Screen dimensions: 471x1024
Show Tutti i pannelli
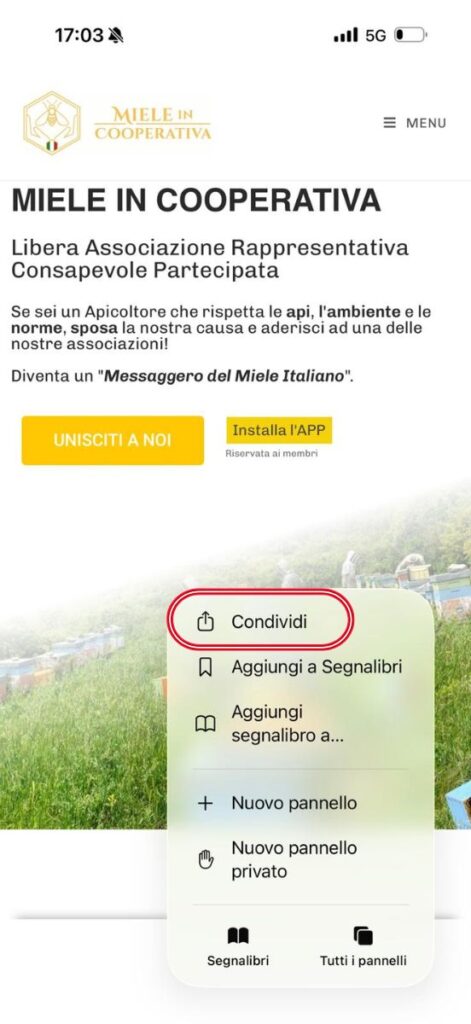[x=363, y=947]
